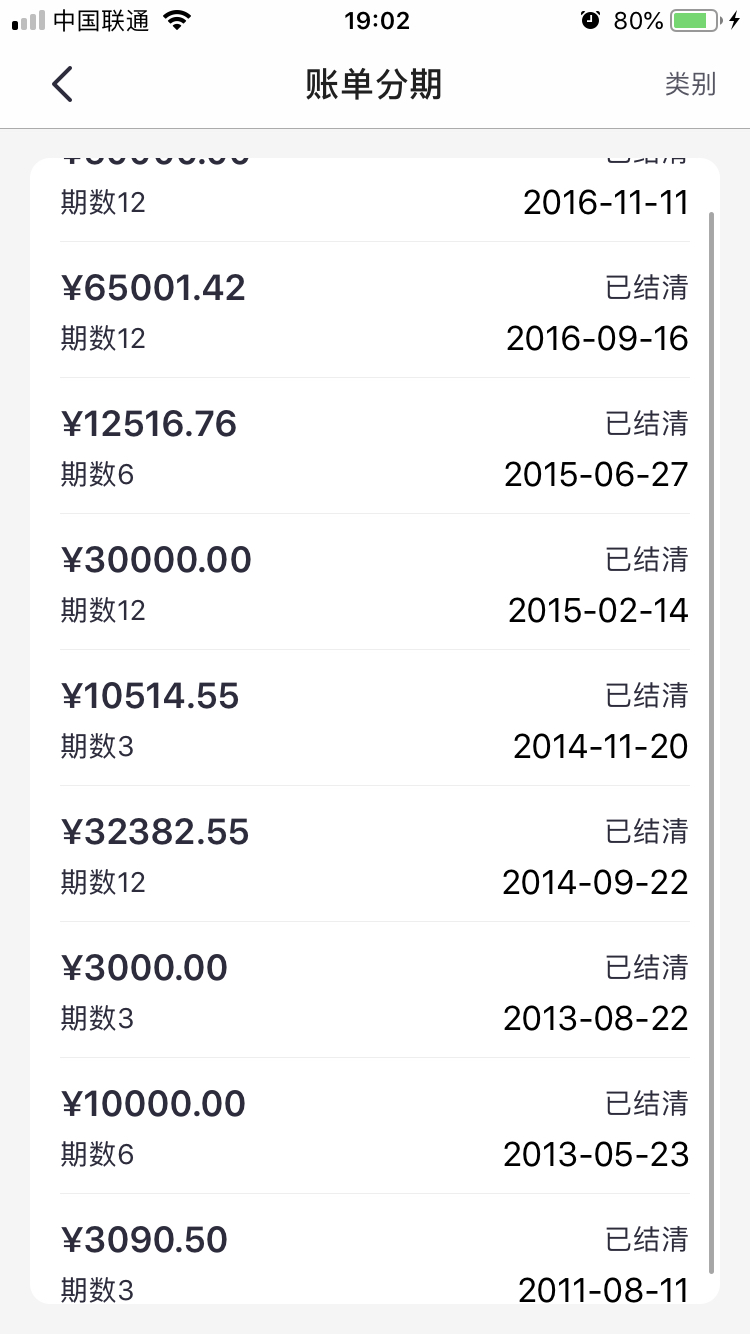
Task: Select the ¥3090.50 installment record
Action: [x=375, y=1250]
